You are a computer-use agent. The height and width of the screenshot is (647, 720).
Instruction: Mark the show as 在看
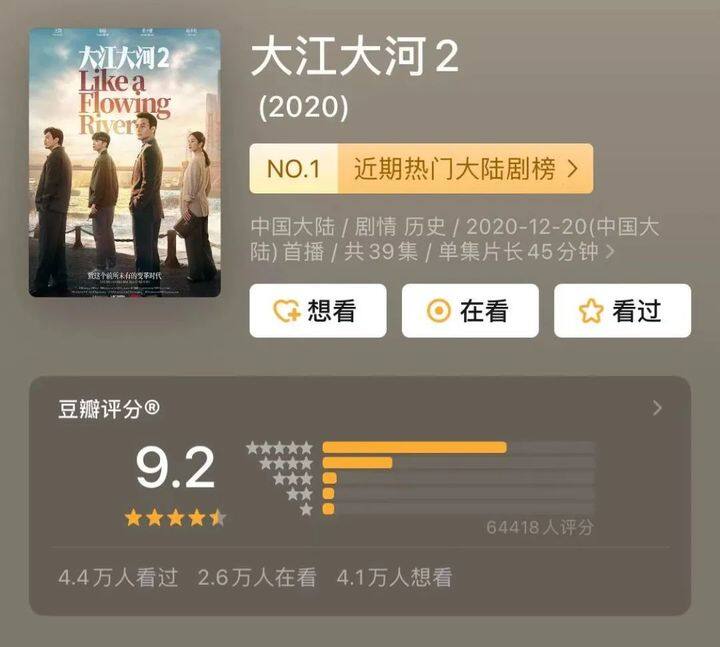[x=470, y=311]
